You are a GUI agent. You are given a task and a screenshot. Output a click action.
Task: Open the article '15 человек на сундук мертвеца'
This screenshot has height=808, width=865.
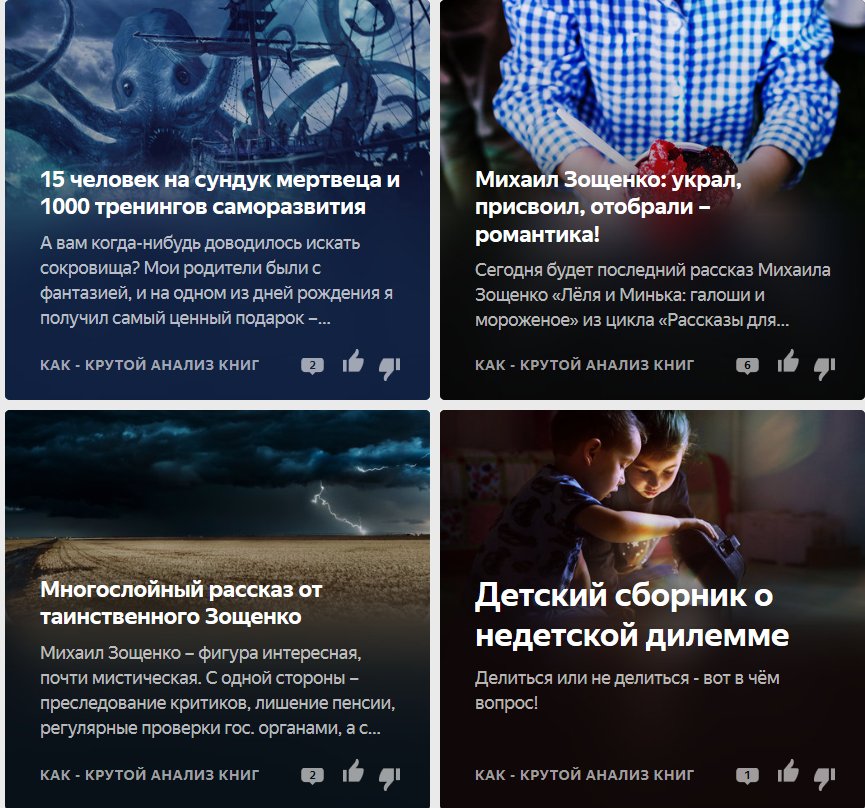pos(220,193)
